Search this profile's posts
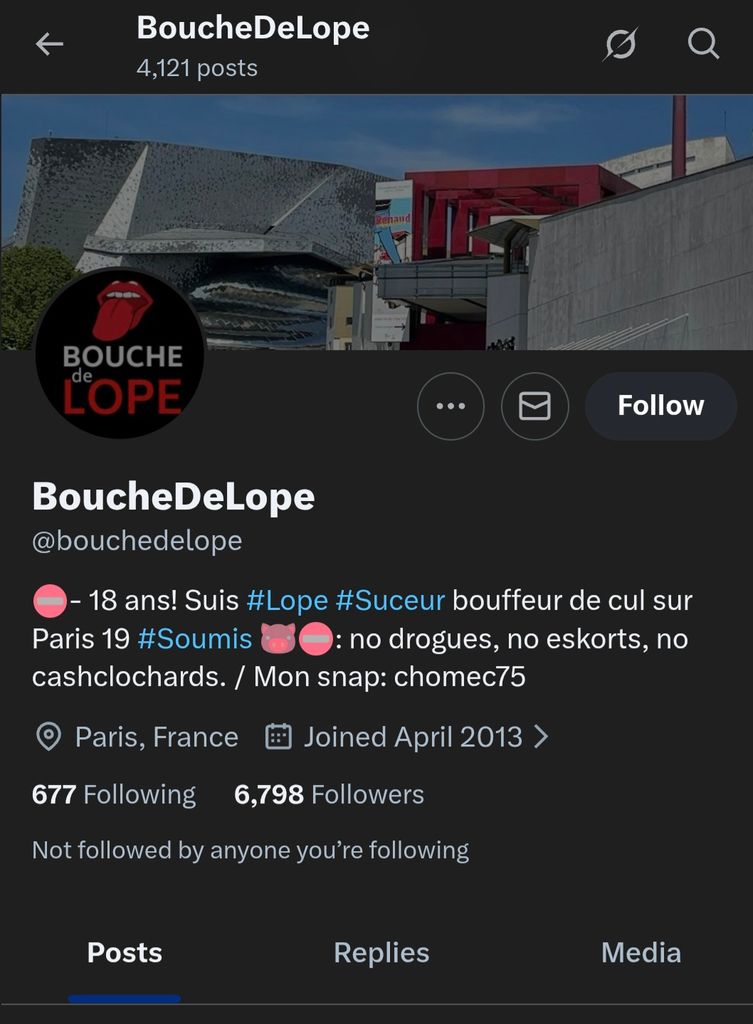This screenshot has width=753, height=1024. [x=703, y=44]
